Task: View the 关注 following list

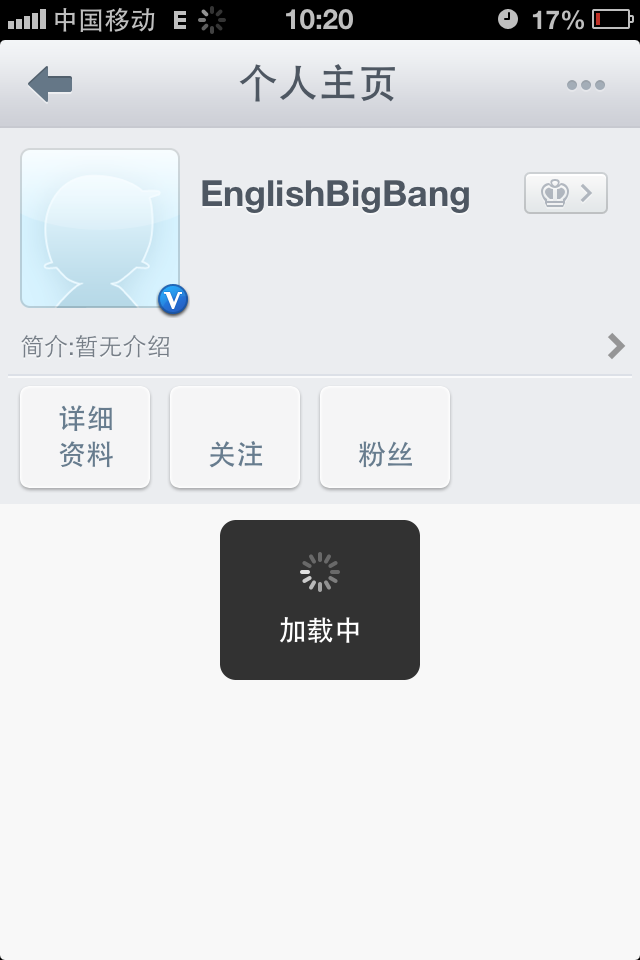Action: 235,438
